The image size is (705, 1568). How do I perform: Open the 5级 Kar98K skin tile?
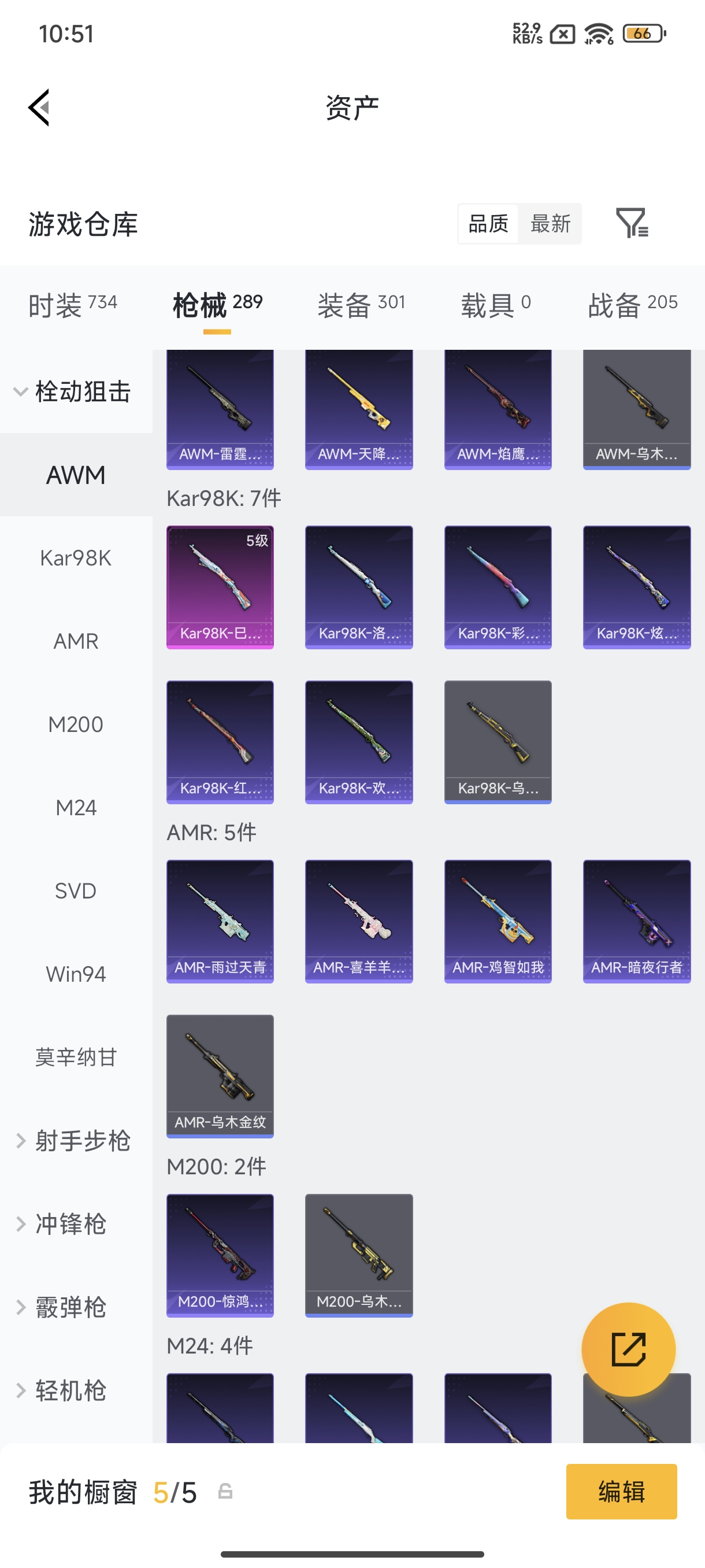click(220, 587)
